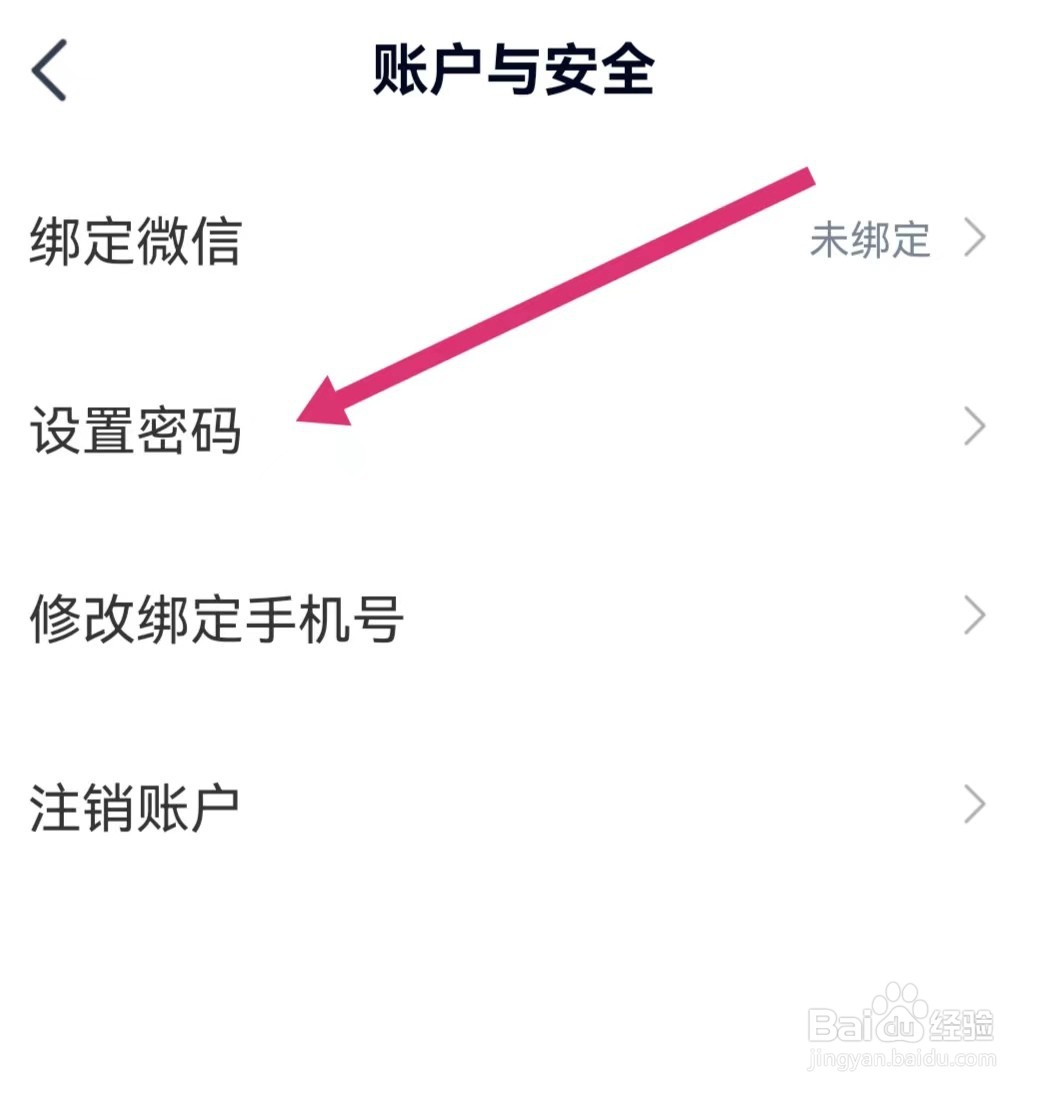The image size is (1053, 1094).
Task: Expand the 注销账户 row via its arrow
Action: click(975, 801)
